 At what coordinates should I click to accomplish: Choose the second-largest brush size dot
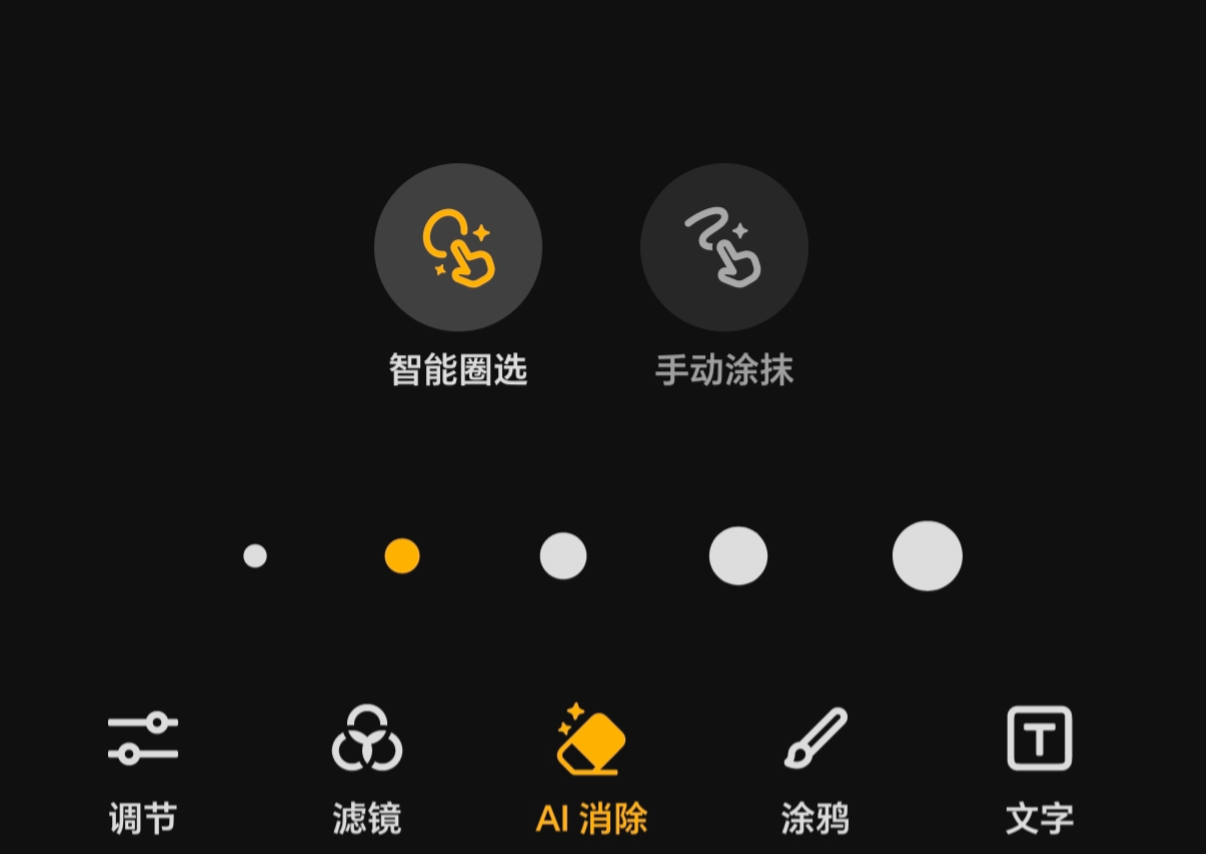point(738,556)
